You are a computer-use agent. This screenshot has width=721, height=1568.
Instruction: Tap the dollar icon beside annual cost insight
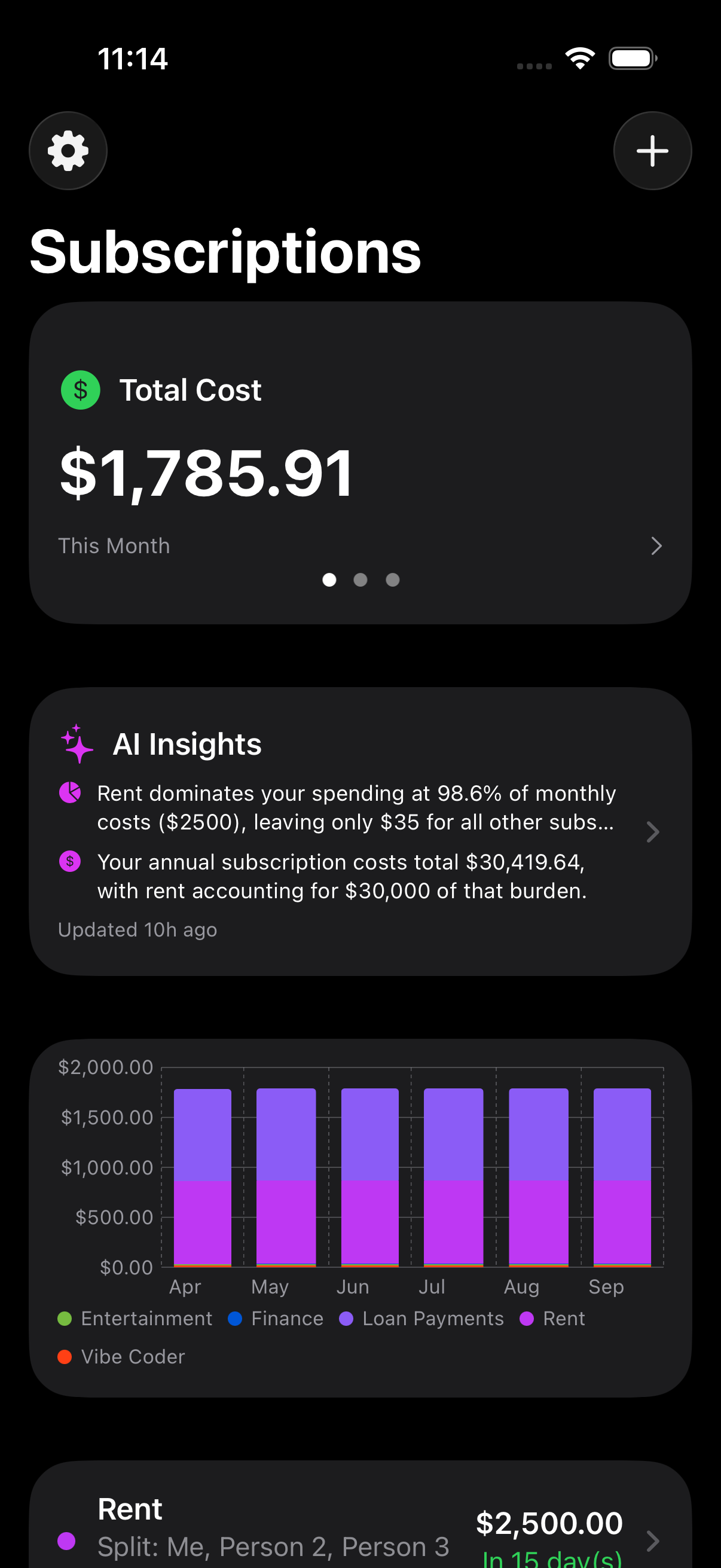[70, 861]
